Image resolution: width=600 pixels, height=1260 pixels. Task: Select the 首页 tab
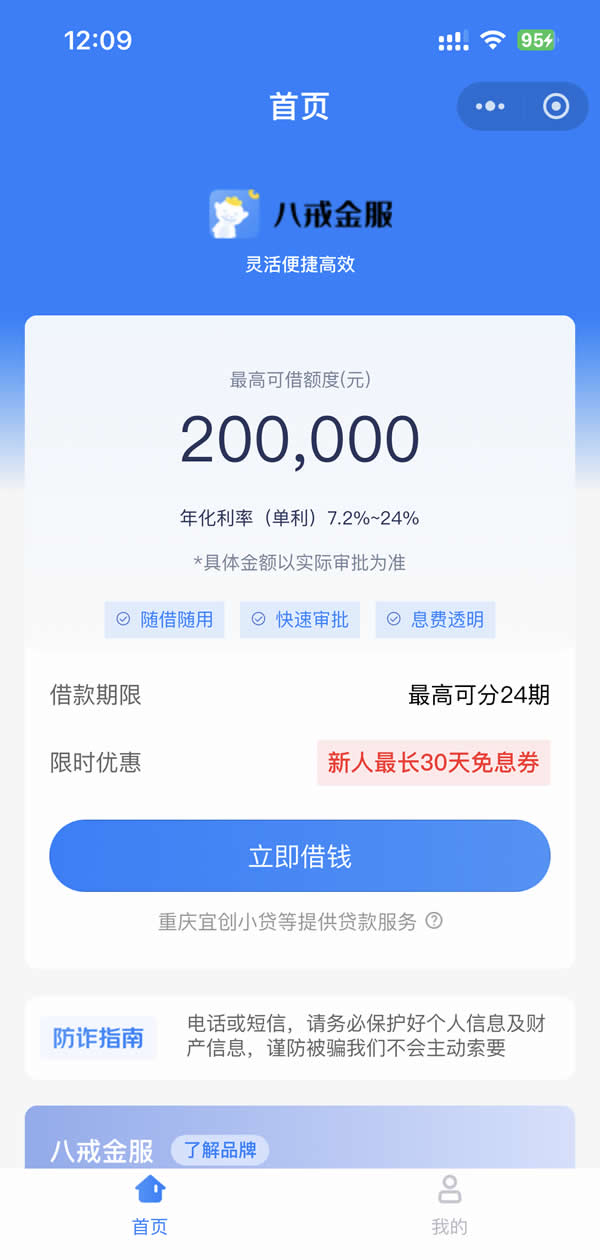pos(150,1205)
